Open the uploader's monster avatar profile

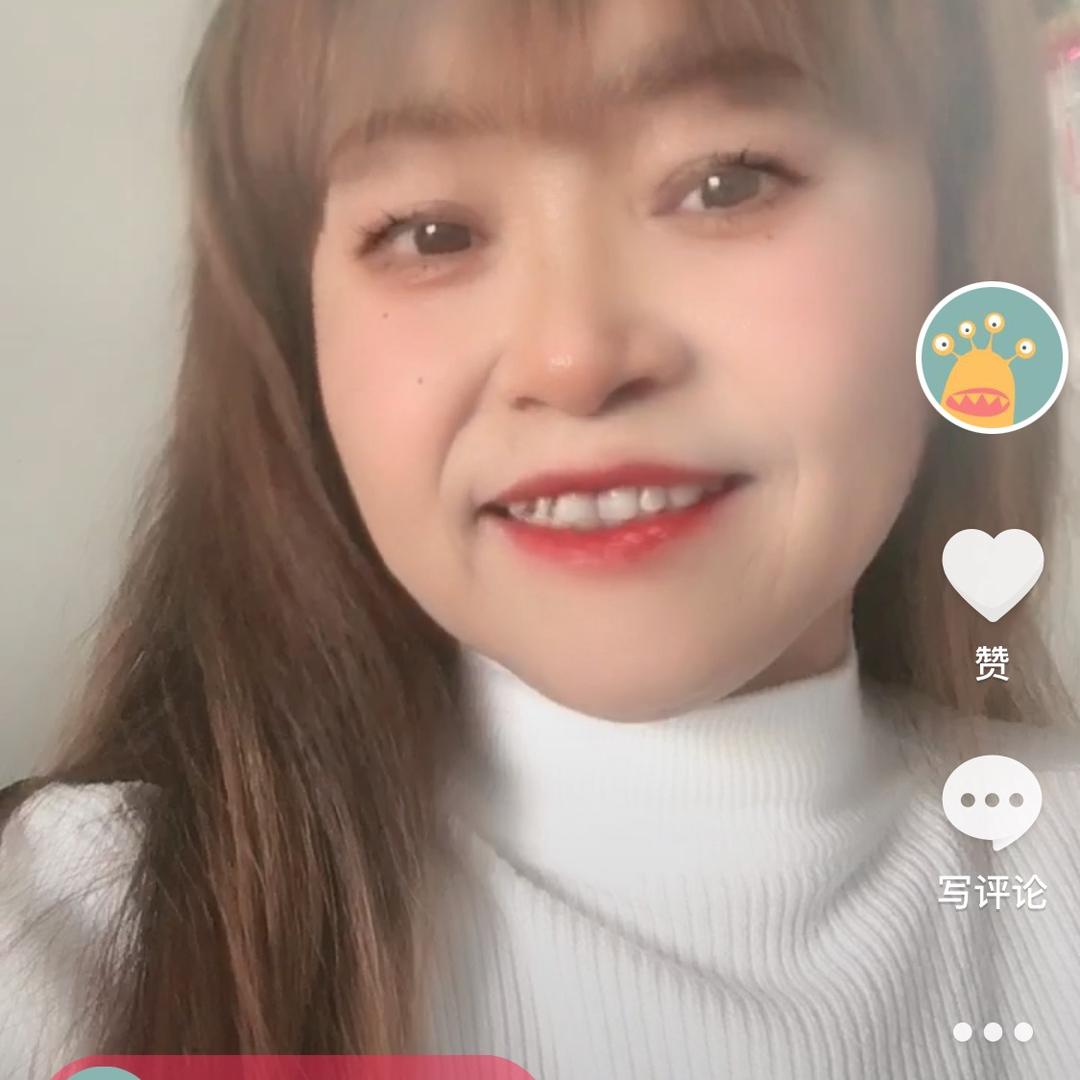click(991, 357)
